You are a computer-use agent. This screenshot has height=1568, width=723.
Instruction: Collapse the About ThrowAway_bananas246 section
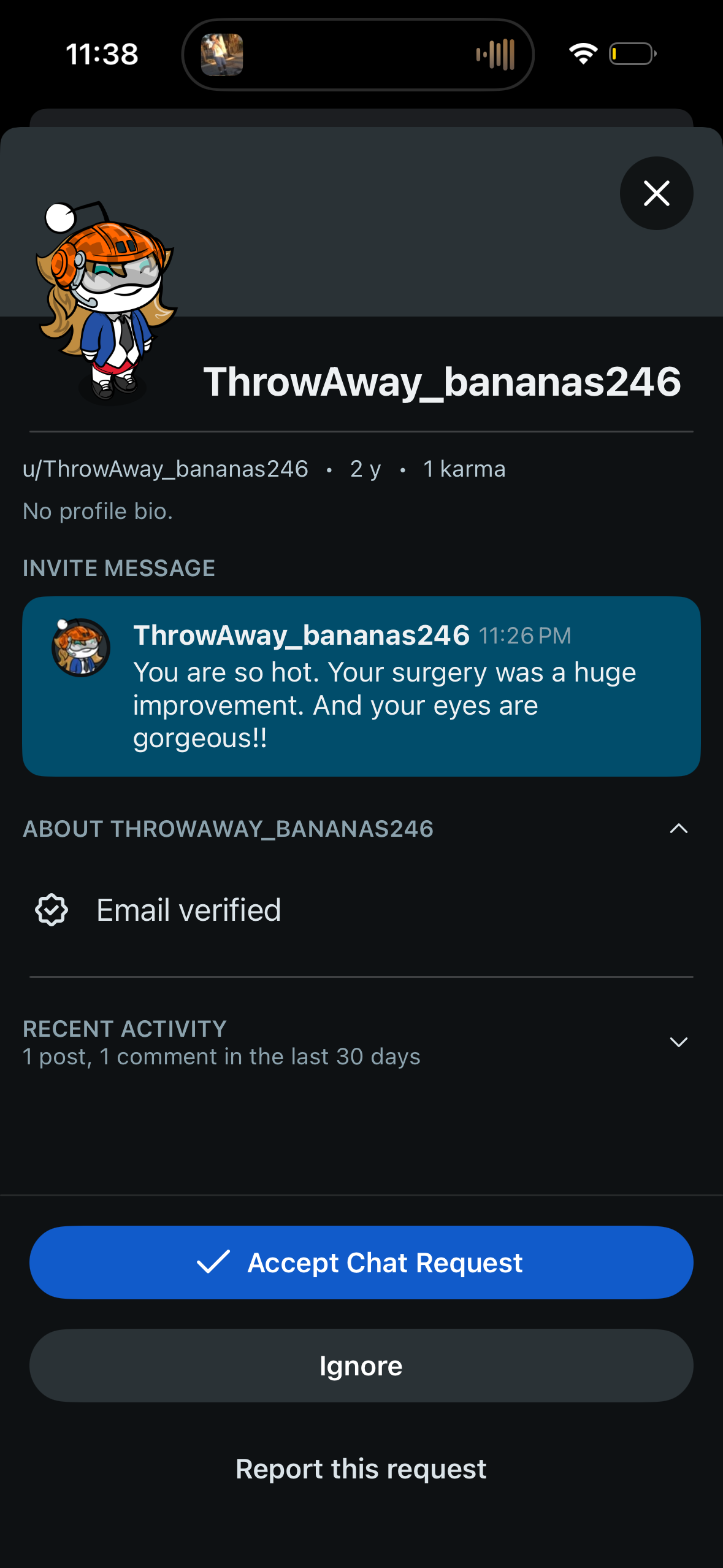click(x=678, y=829)
